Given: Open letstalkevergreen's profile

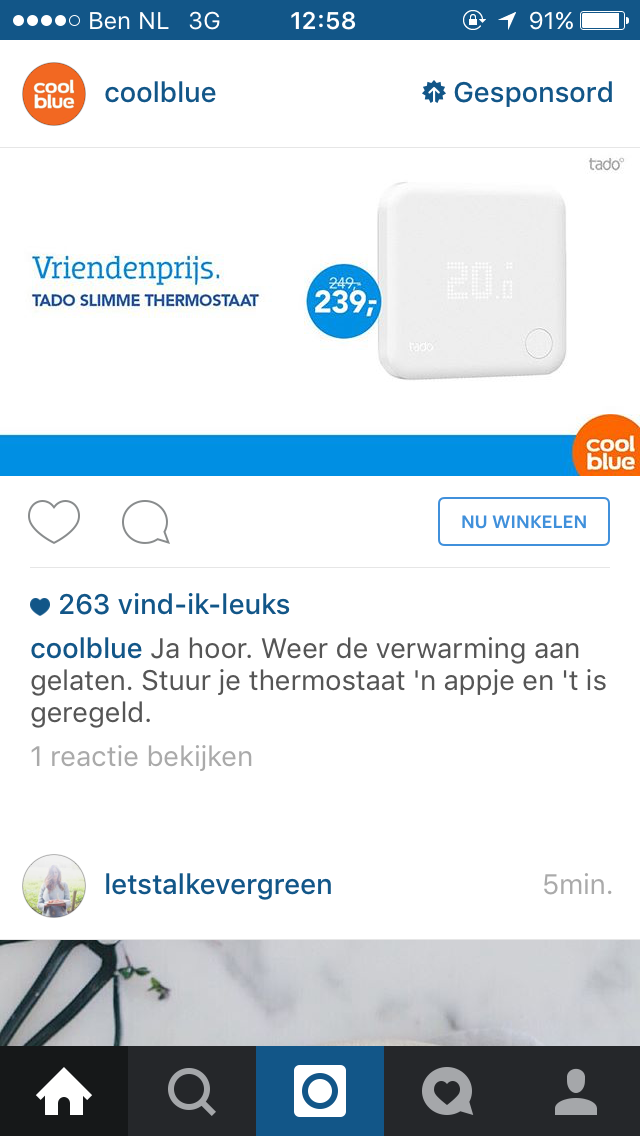Looking at the screenshot, I should tap(218, 885).
